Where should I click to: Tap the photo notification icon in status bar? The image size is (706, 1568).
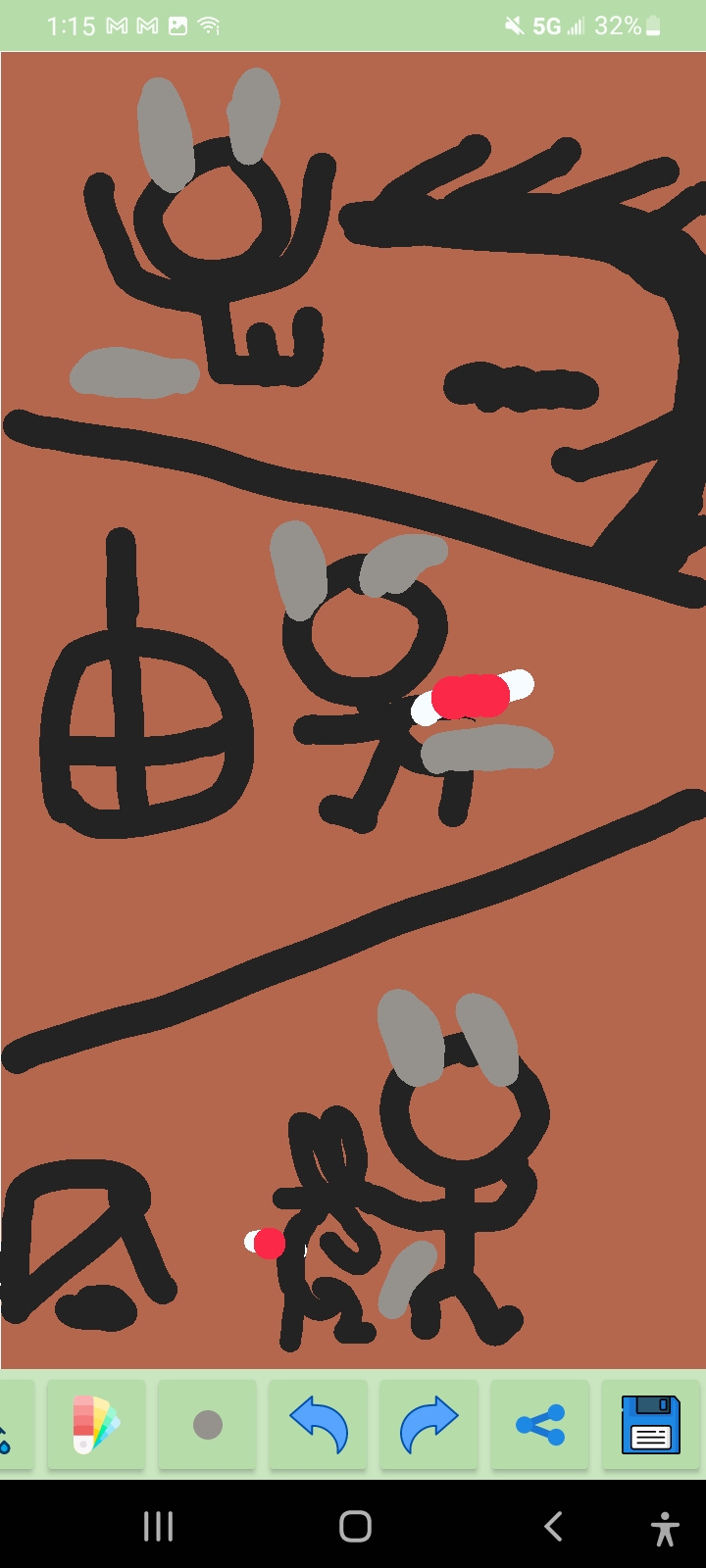176,26
